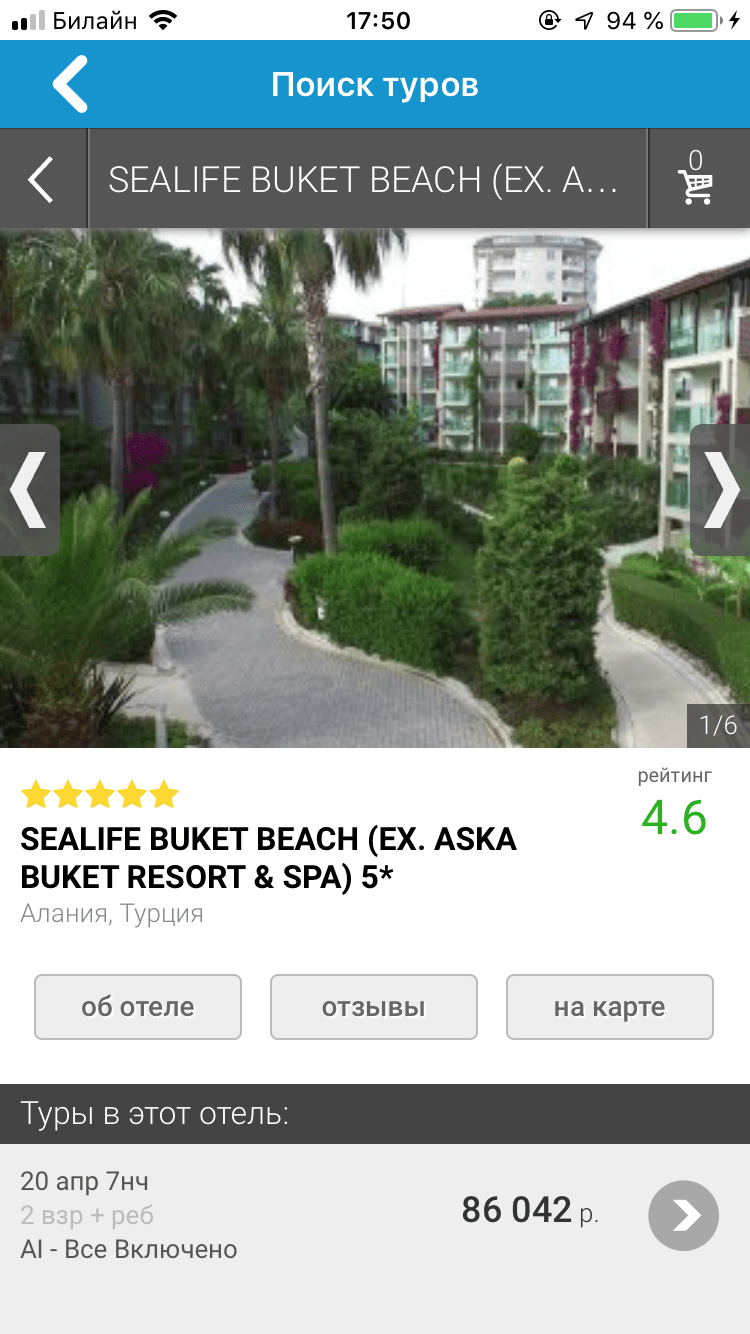Show the next hotel photo
750x1334 pixels.
[720, 490]
